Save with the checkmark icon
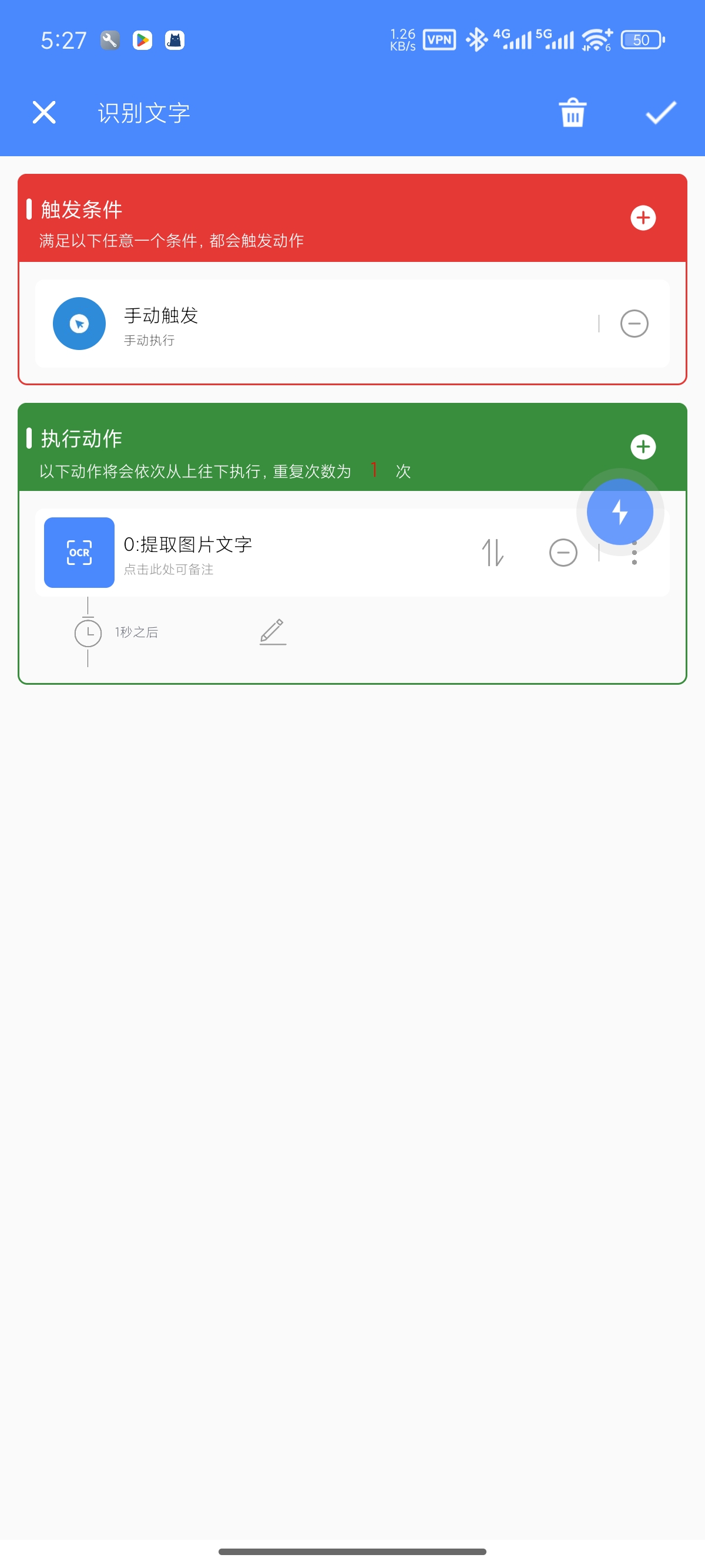The width and height of the screenshot is (705, 1568). click(x=660, y=113)
